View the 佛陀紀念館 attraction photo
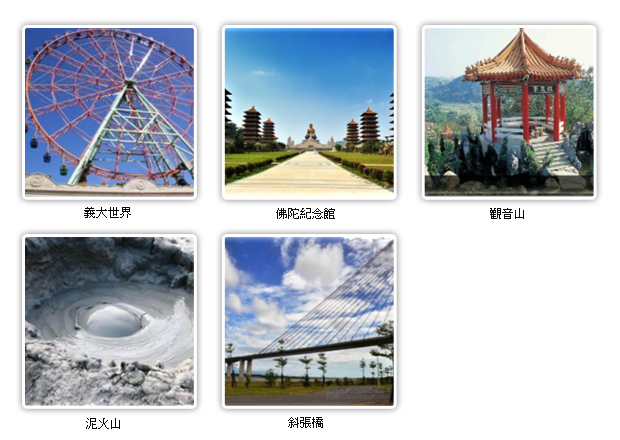The image size is (620, 440). [x=309, y=111]
